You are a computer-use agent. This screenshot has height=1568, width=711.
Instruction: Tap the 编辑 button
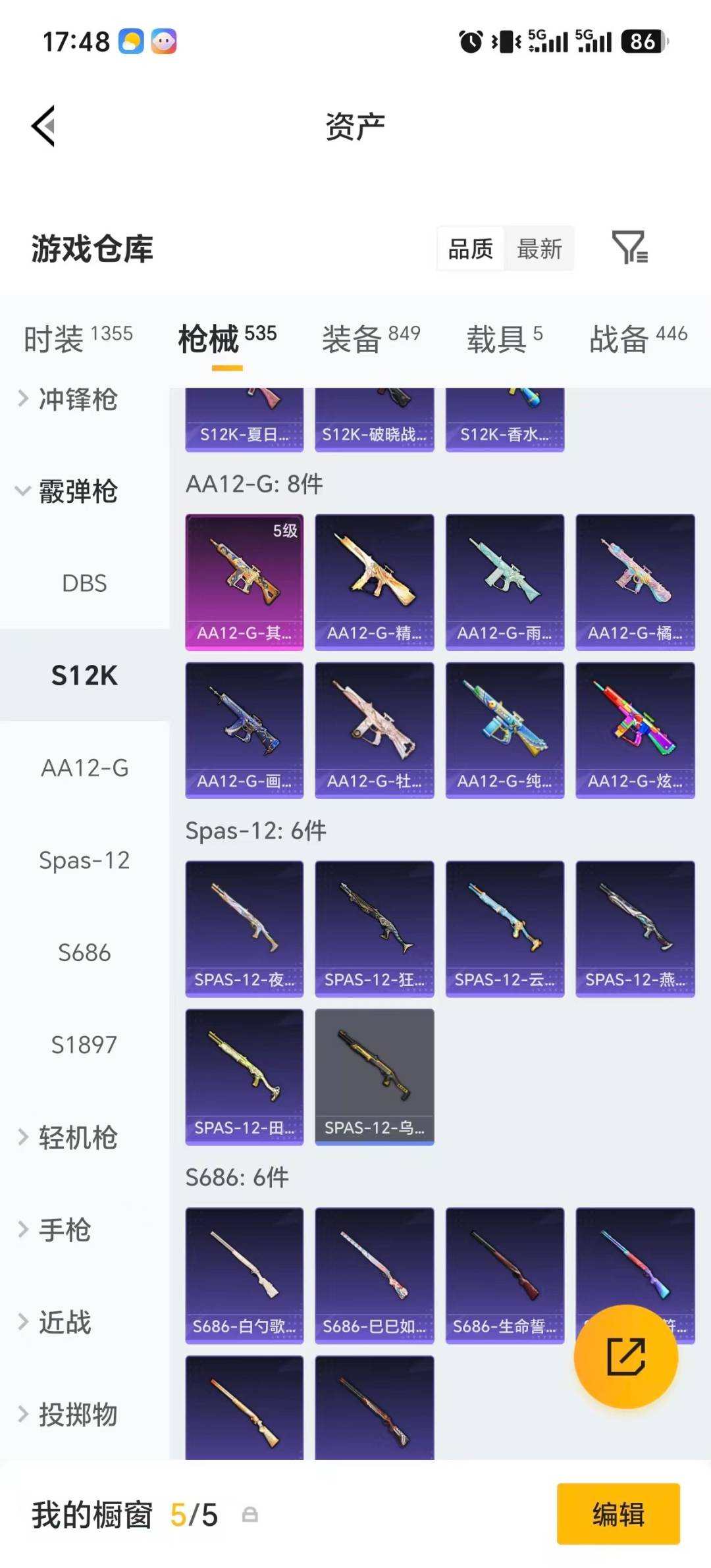tap(618, 1514)
